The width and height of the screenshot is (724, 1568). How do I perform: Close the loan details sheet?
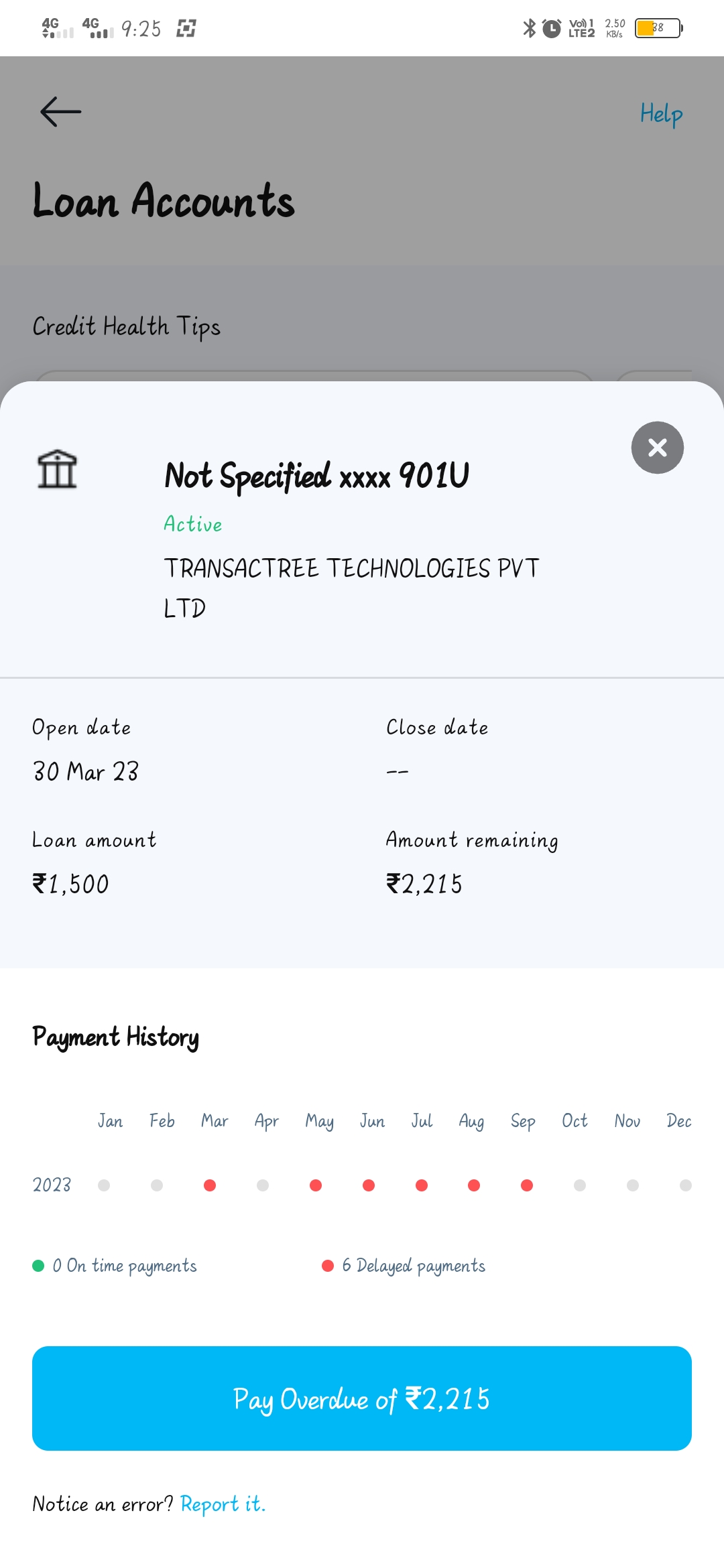657,448
